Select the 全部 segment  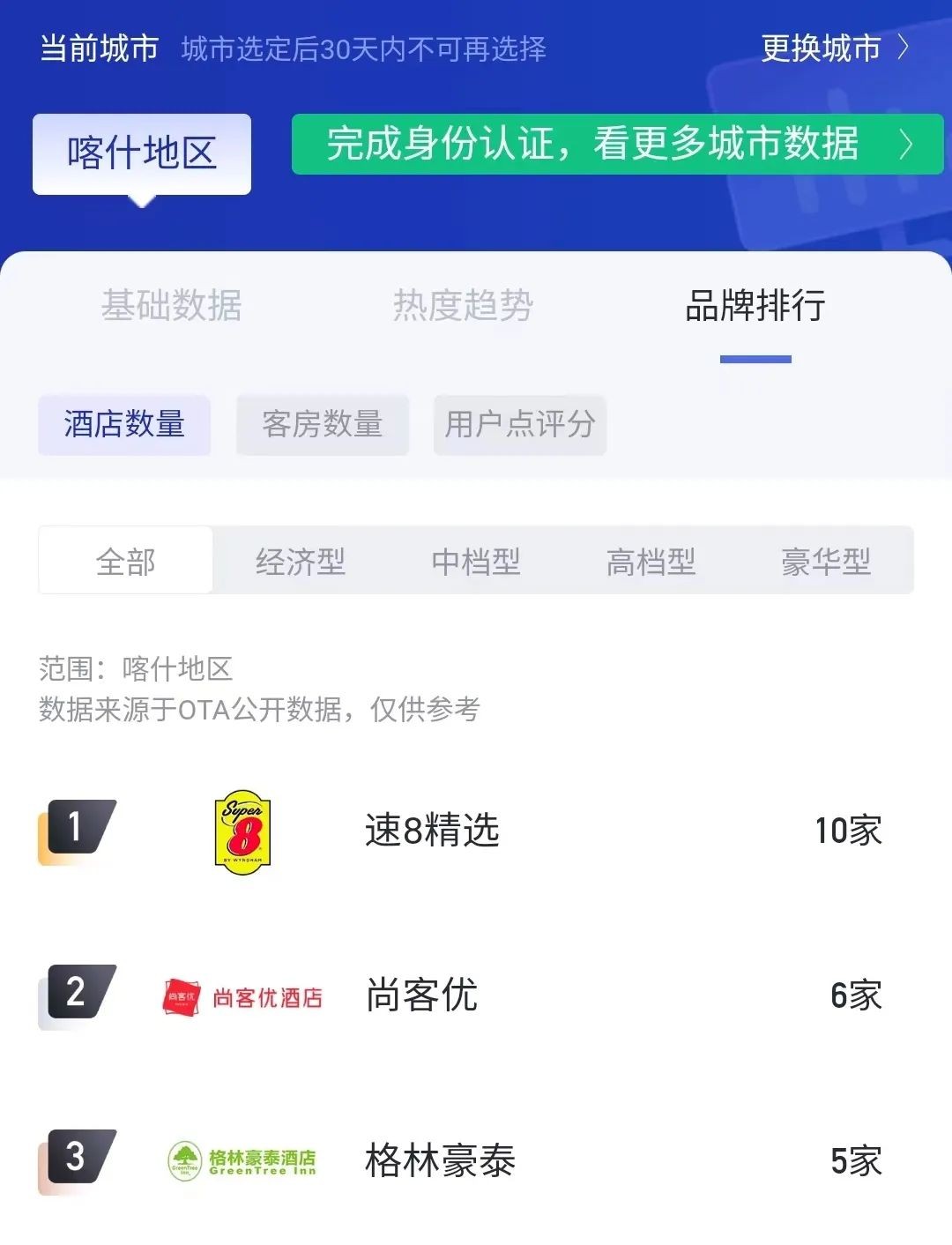[126, 561]
